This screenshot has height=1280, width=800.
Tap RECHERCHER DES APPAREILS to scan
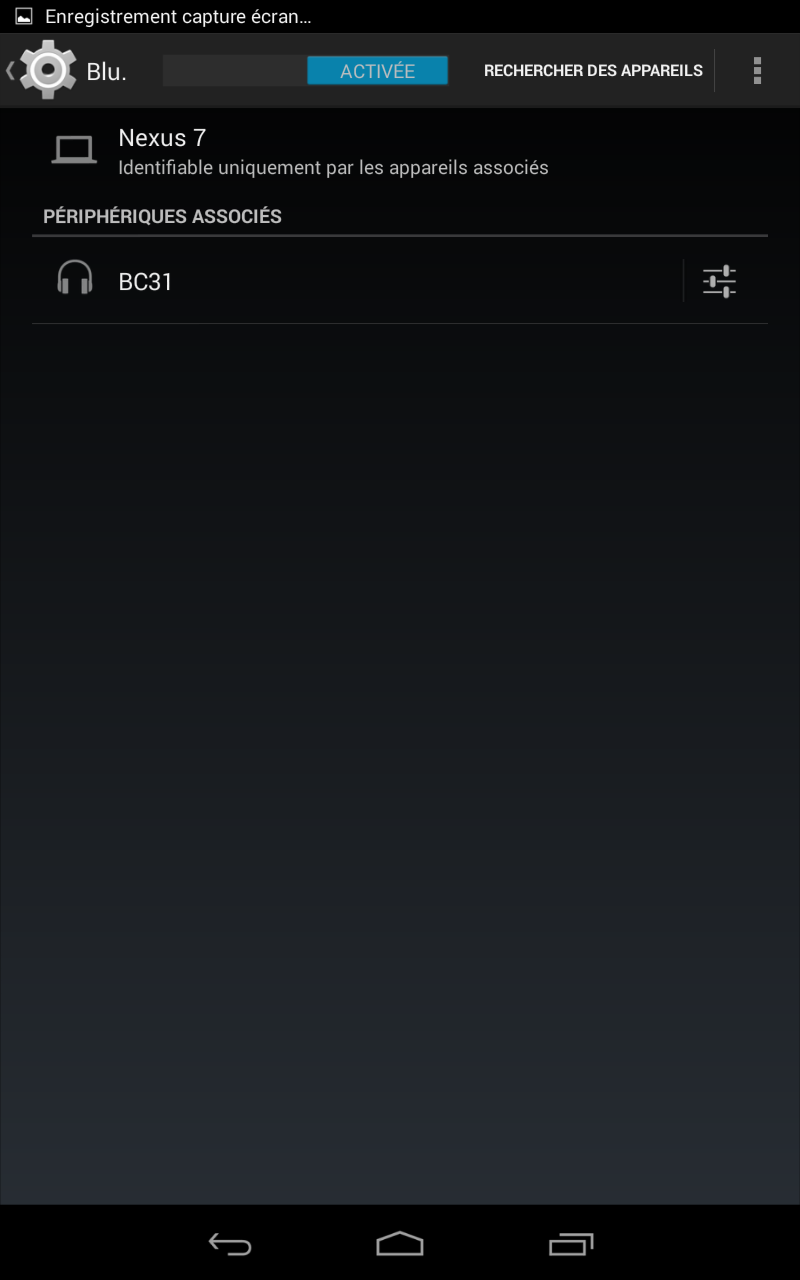[x=593, y=71]
